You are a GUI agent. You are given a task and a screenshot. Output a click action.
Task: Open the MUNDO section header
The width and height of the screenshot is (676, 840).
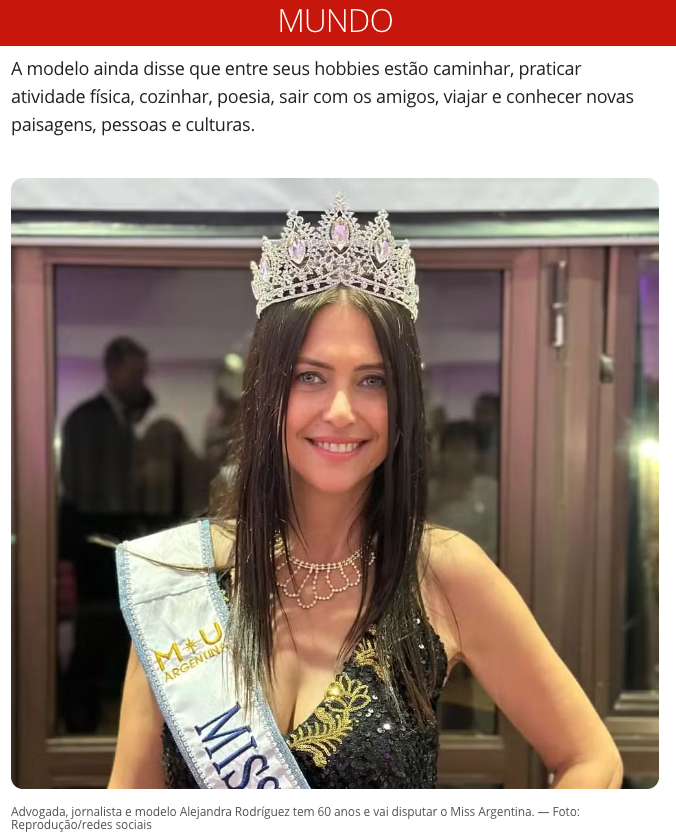(x=336, y=21)
